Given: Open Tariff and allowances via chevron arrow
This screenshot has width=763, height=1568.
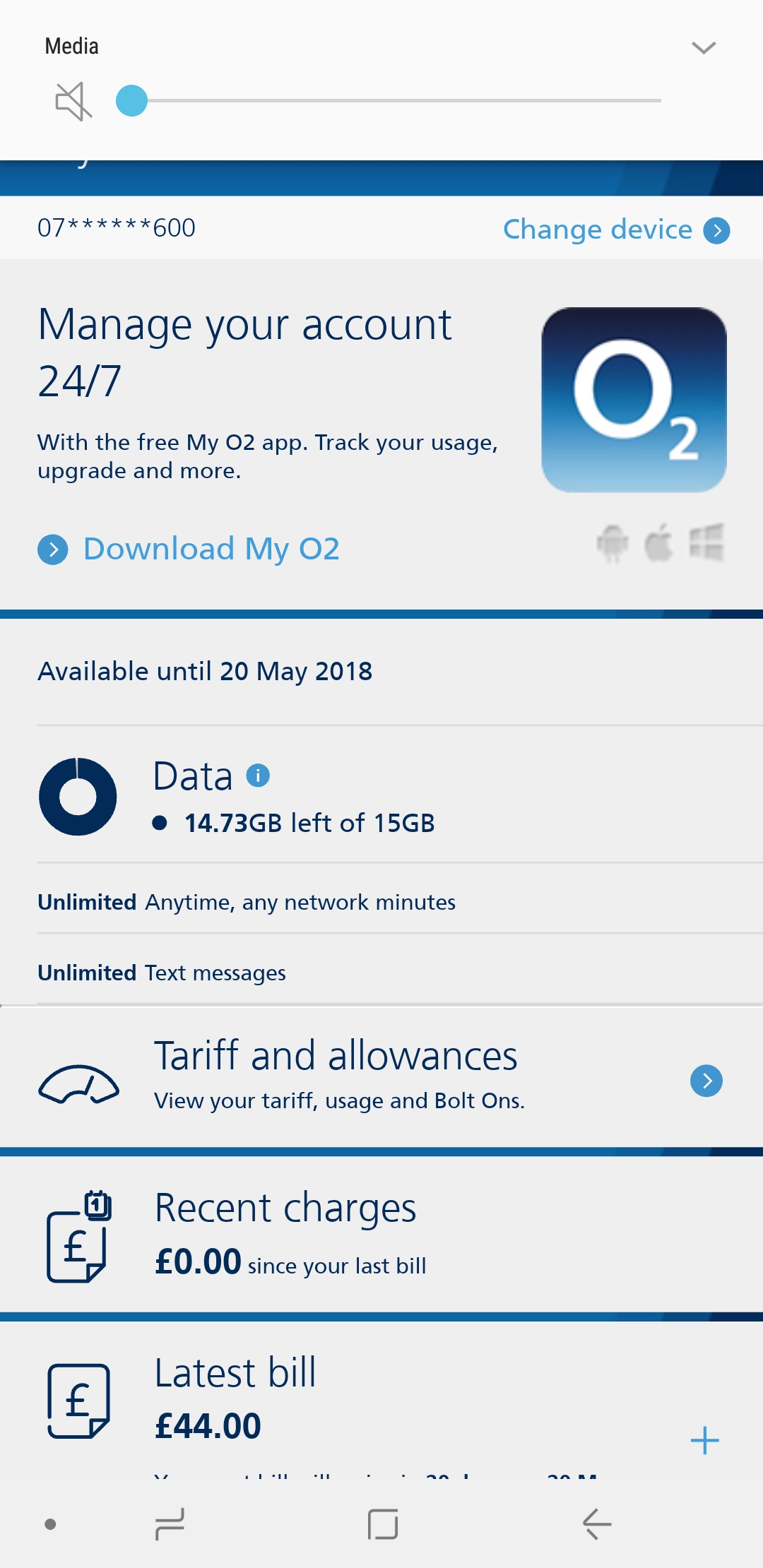Looking at the screenshot, I should [x=706, y=1079].
